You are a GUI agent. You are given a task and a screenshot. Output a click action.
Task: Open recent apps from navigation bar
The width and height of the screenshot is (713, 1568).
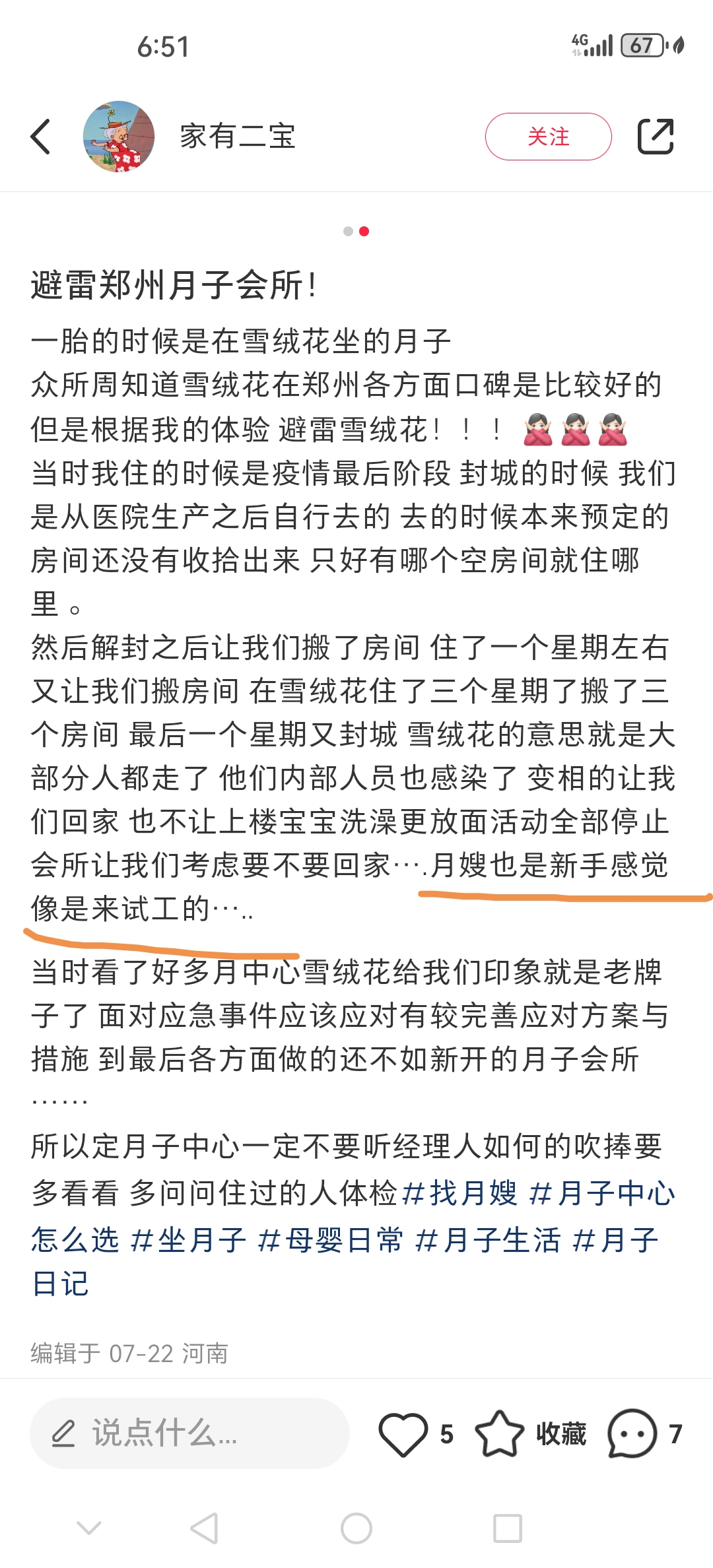tap(508, 1528)
